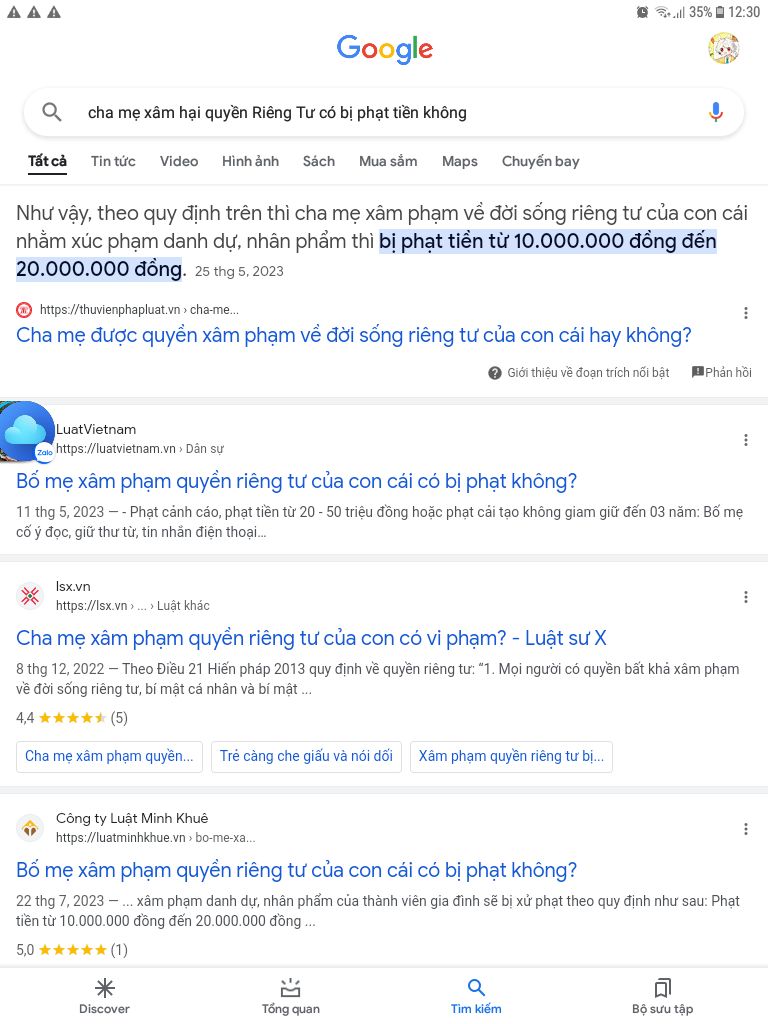Open the Tổng quan bottom tab
Screen dimensions: 768x1024
coord(290,996)
